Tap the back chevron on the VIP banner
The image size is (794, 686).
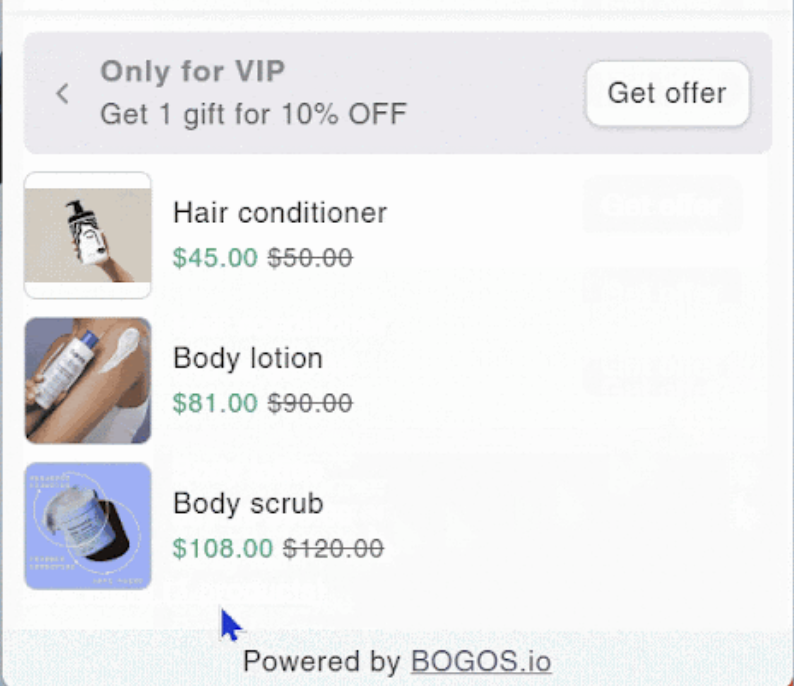63,94
